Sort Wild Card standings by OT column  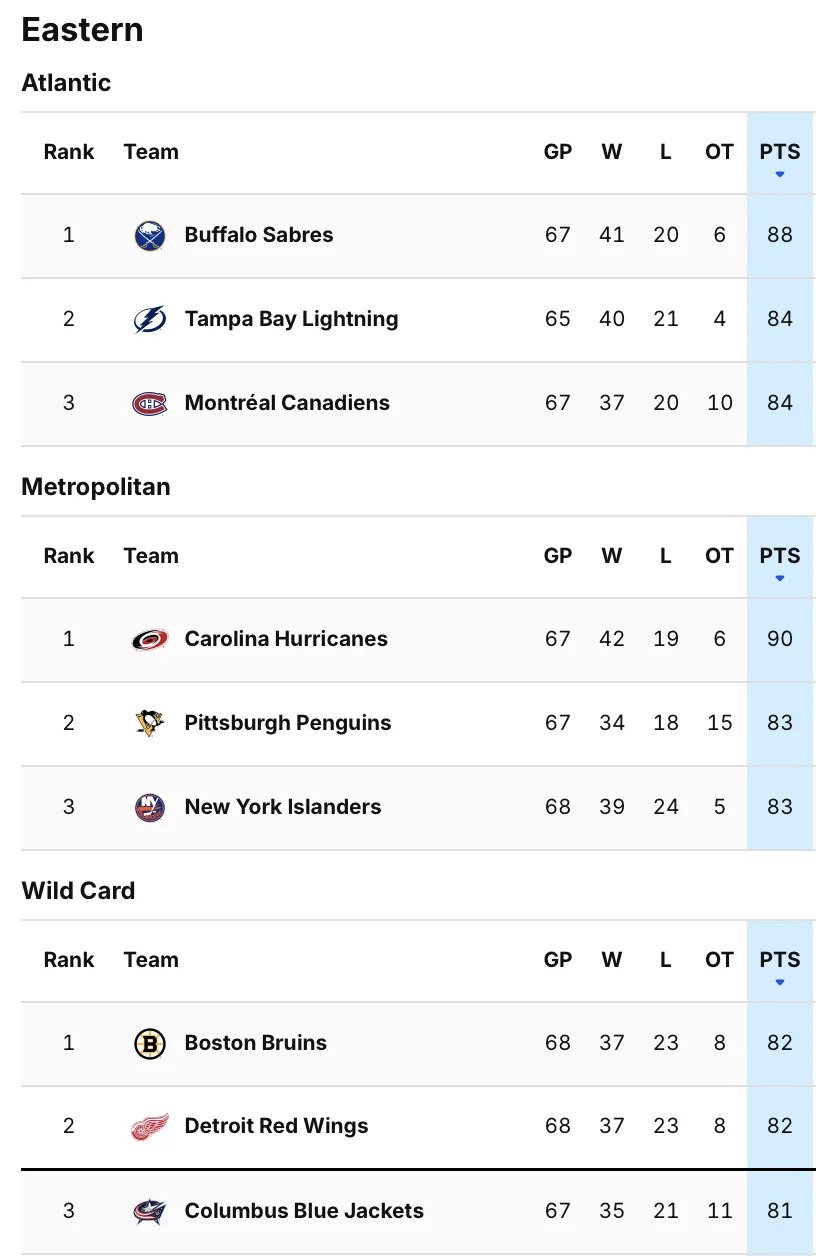pyautogui.click(x=719, y=960)
